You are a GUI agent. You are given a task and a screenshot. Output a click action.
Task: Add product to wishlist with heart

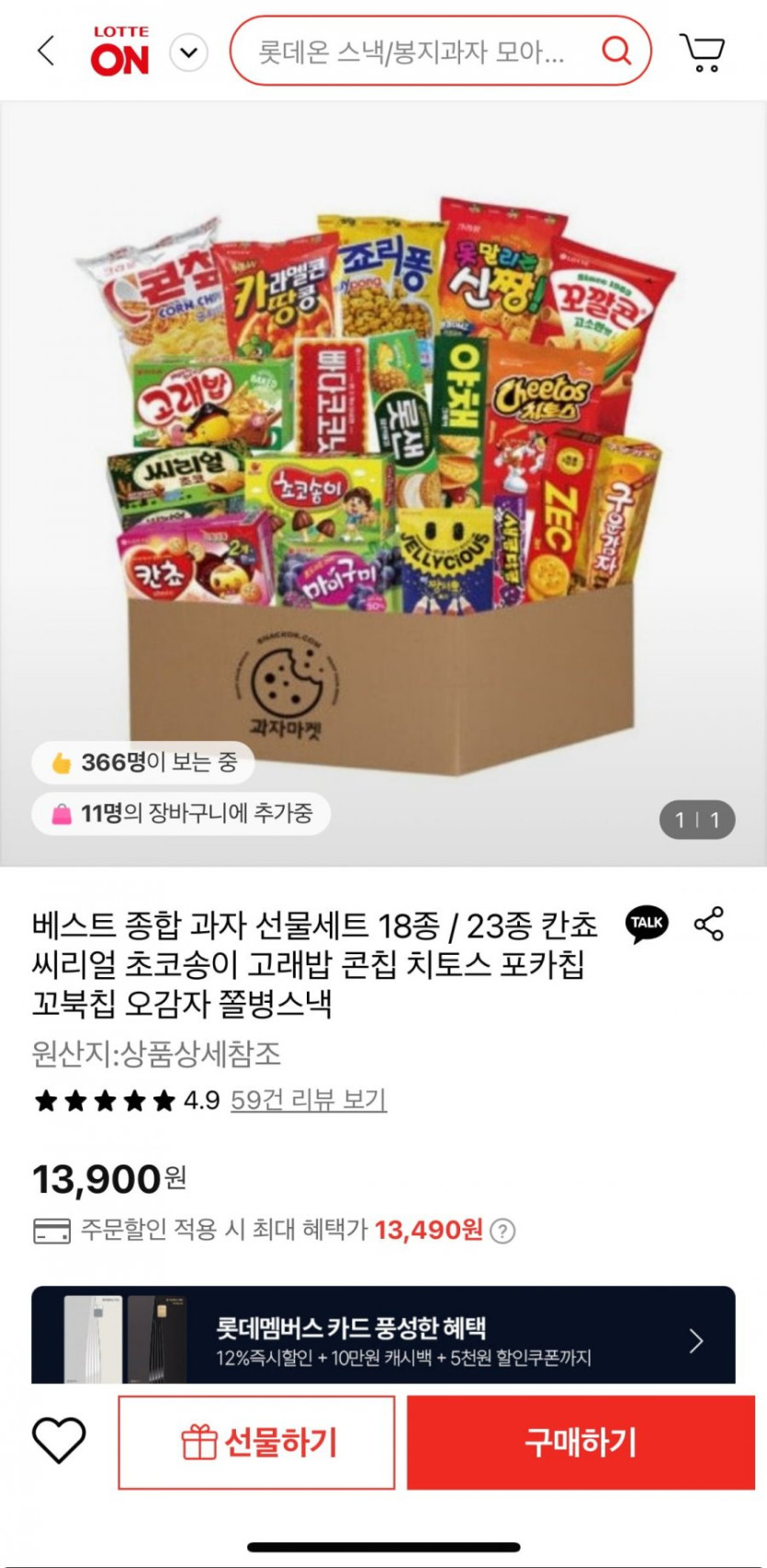pyautogui.click(x=59, y=1440)
